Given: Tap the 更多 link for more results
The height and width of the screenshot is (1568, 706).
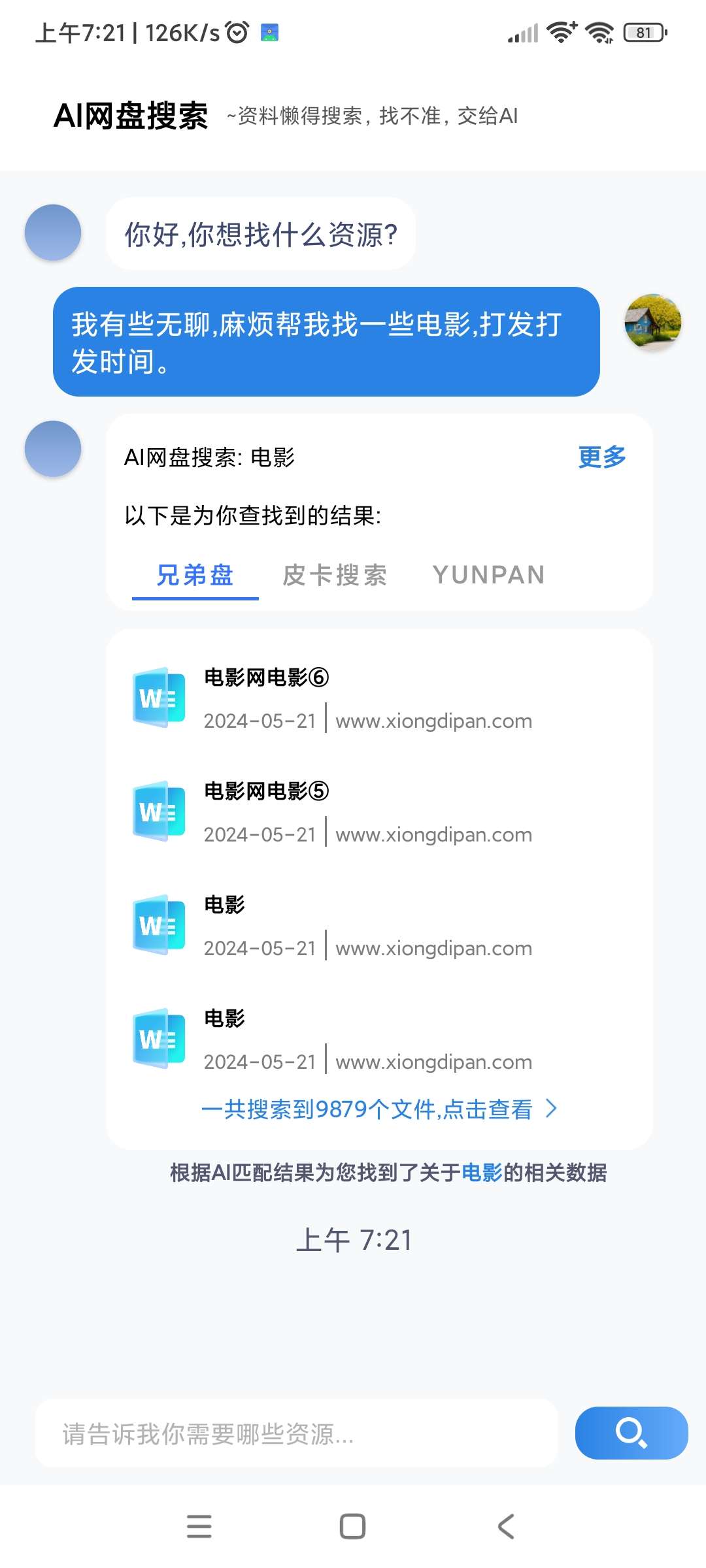Looking at the screenshot, I should pyautogui.click(x=601, y=457).
